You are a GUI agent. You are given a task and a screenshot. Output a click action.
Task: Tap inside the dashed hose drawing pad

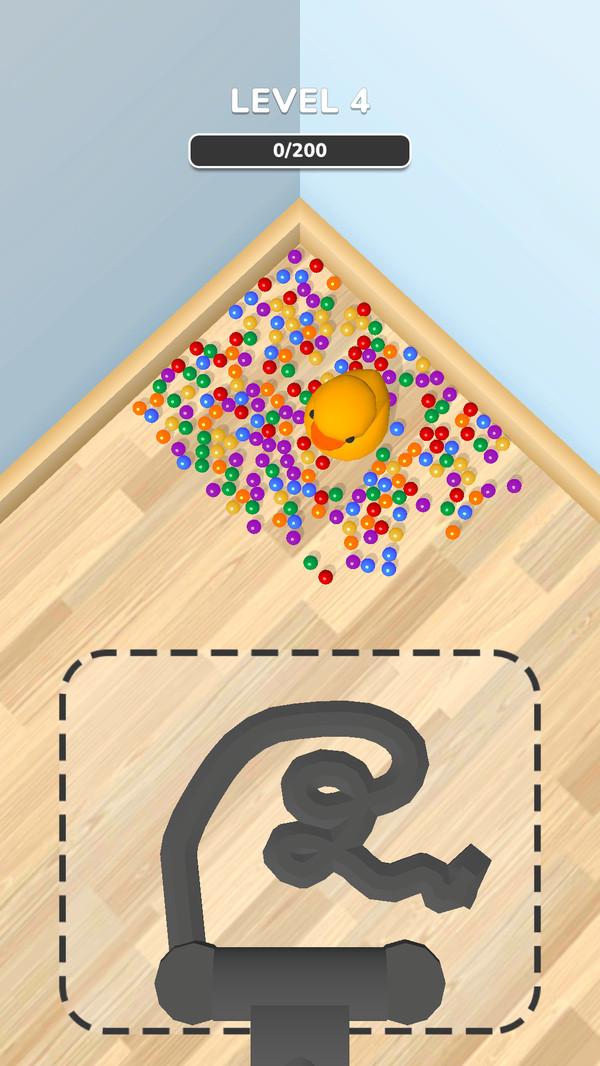coord(300,840)
